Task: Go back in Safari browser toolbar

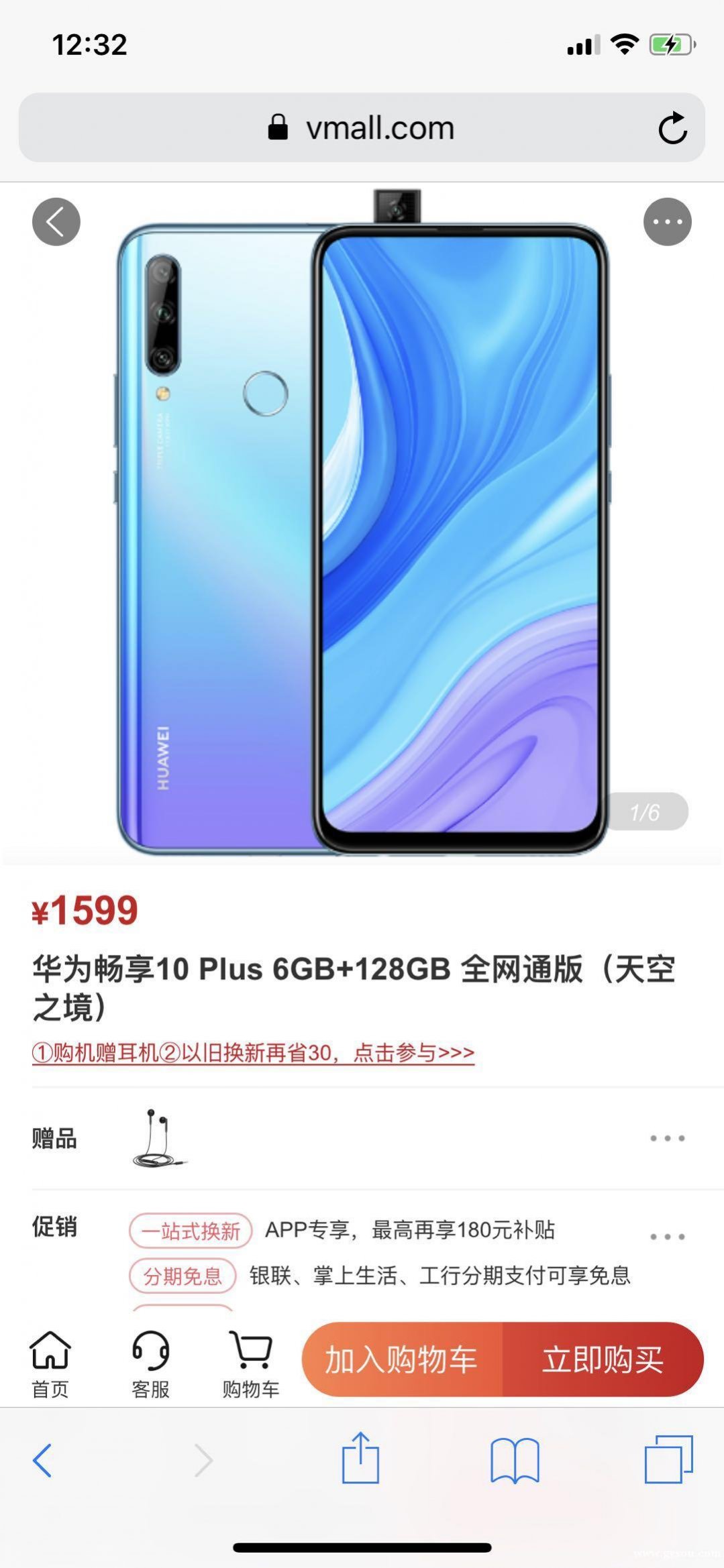Action: coord(43,1460)
